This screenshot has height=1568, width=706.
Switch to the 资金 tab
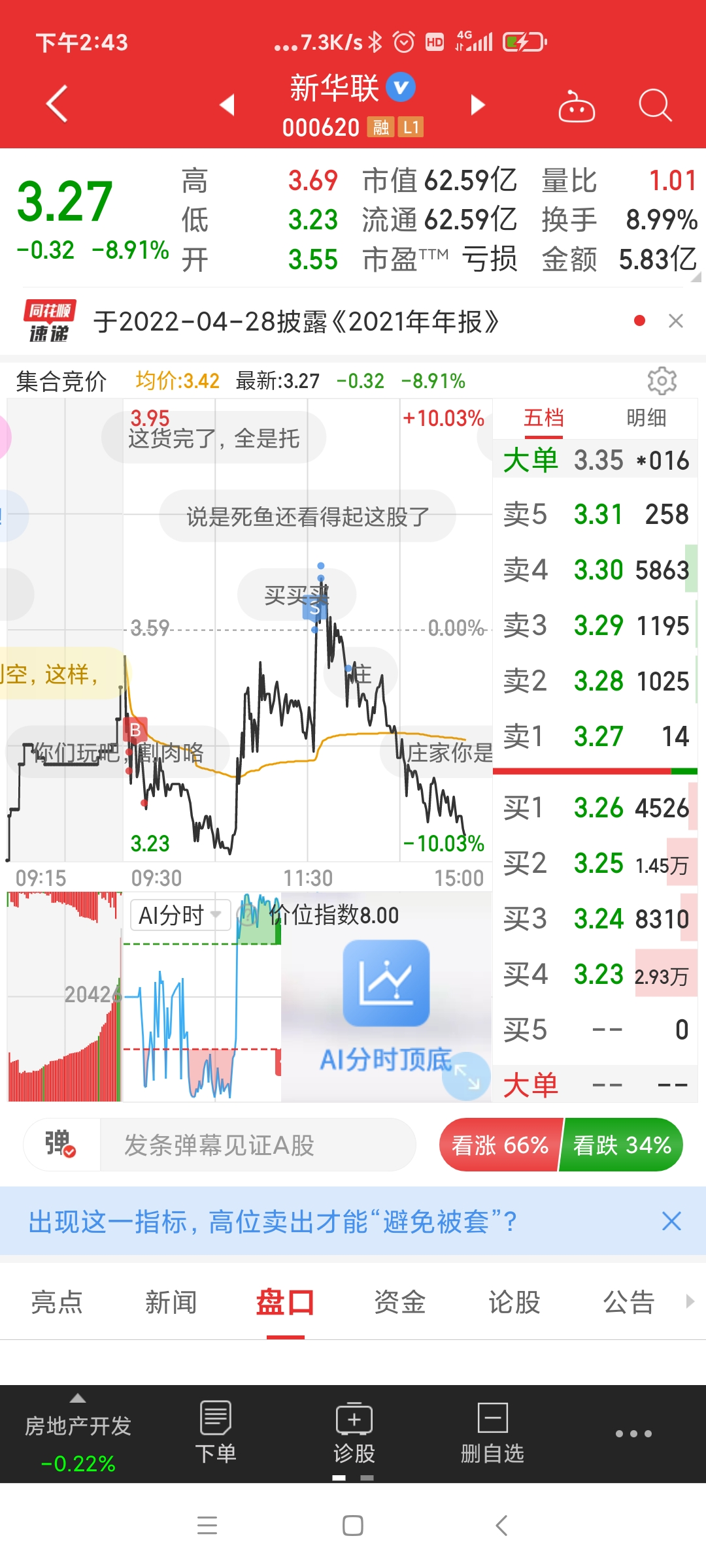coord(399,1302)
